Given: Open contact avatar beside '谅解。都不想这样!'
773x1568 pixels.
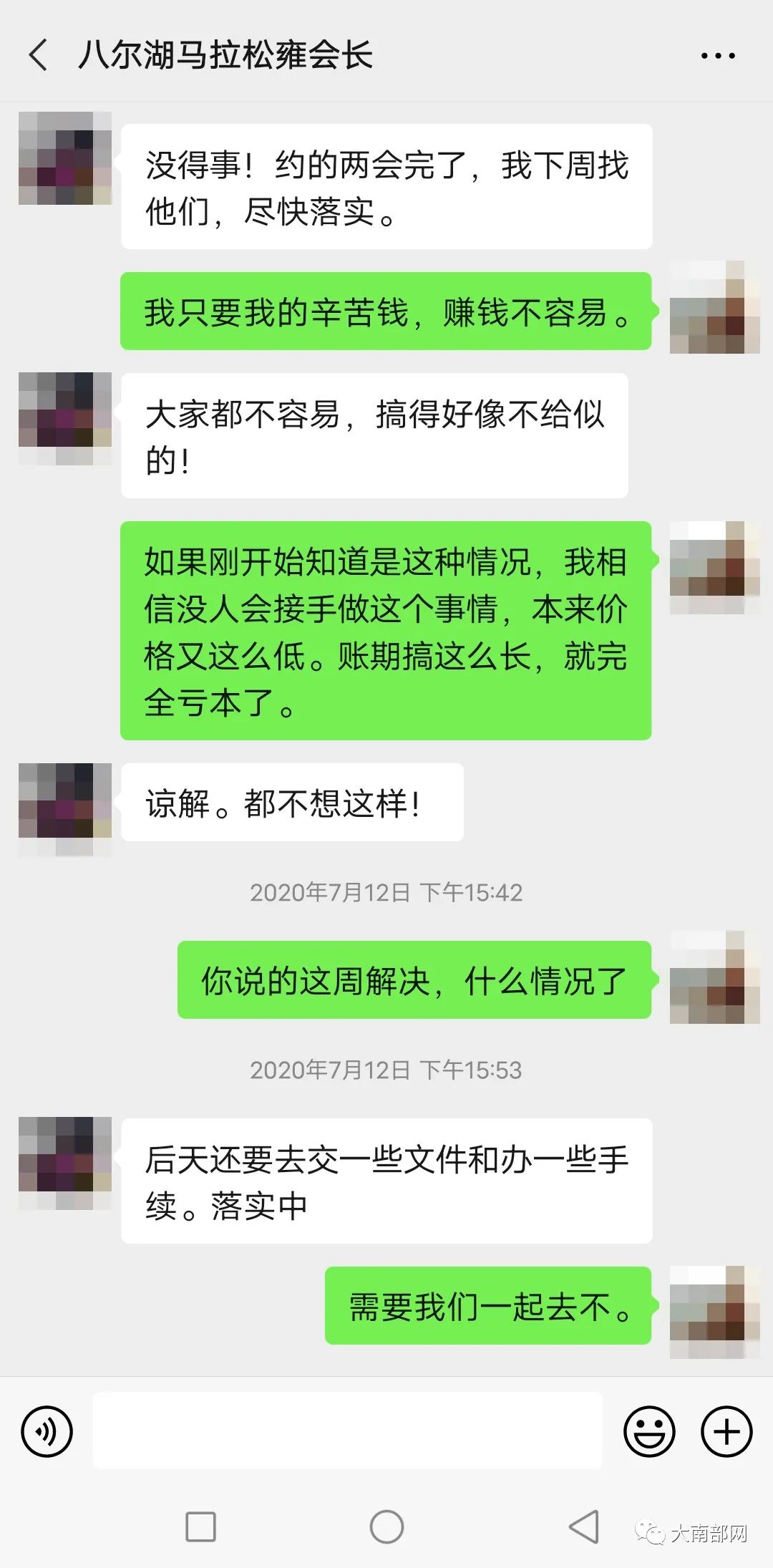Looking at the screenshot, I should tap(65, 809).
